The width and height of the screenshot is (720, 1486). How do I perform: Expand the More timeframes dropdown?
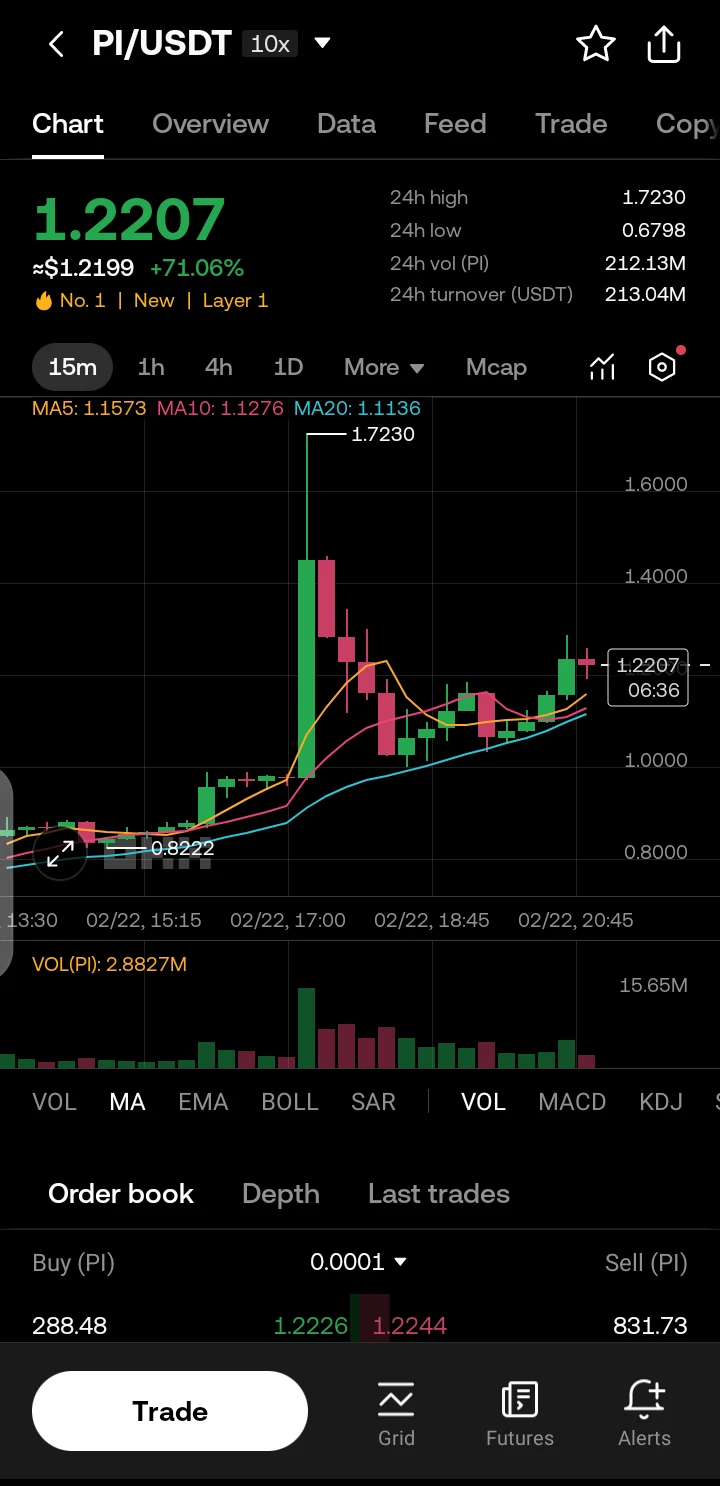click(x=384, y=367)
